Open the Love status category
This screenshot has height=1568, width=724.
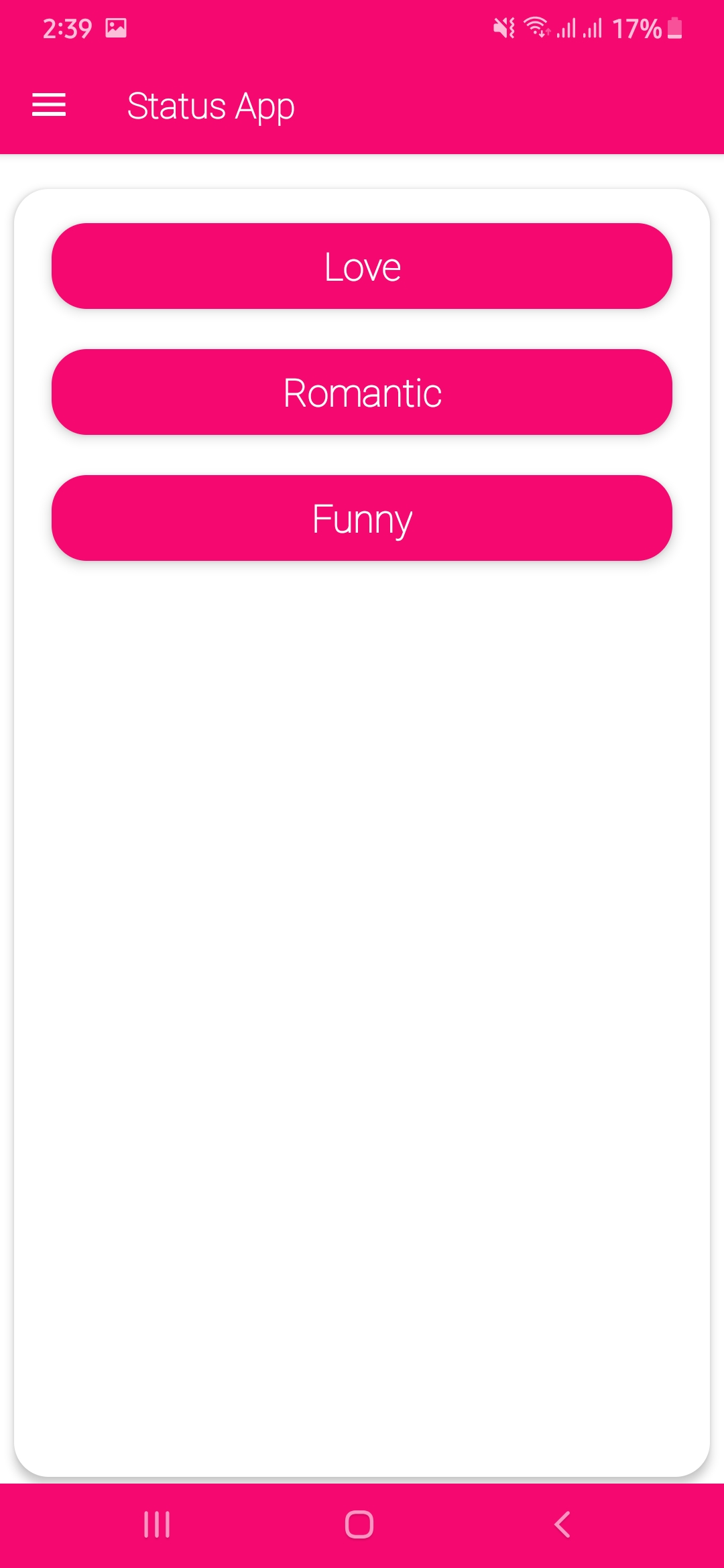pyautogui.click(x=362, y=266)
